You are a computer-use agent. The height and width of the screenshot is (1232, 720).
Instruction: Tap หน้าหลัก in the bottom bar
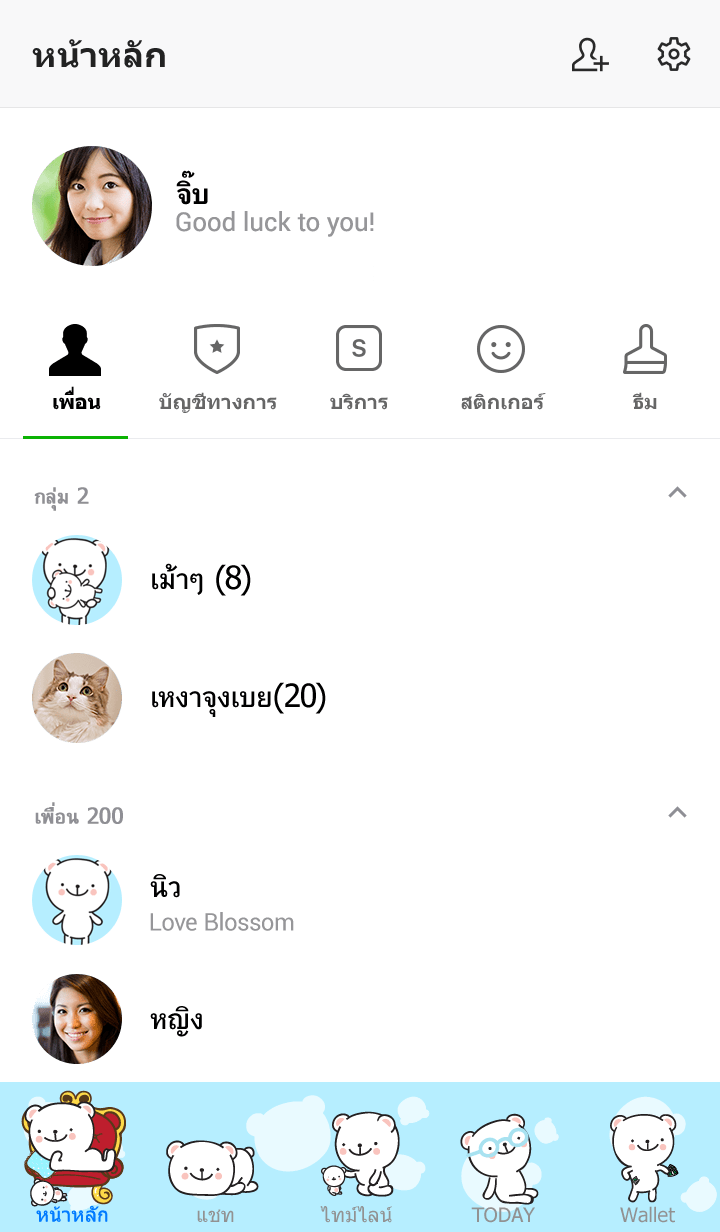[72, 1160]
